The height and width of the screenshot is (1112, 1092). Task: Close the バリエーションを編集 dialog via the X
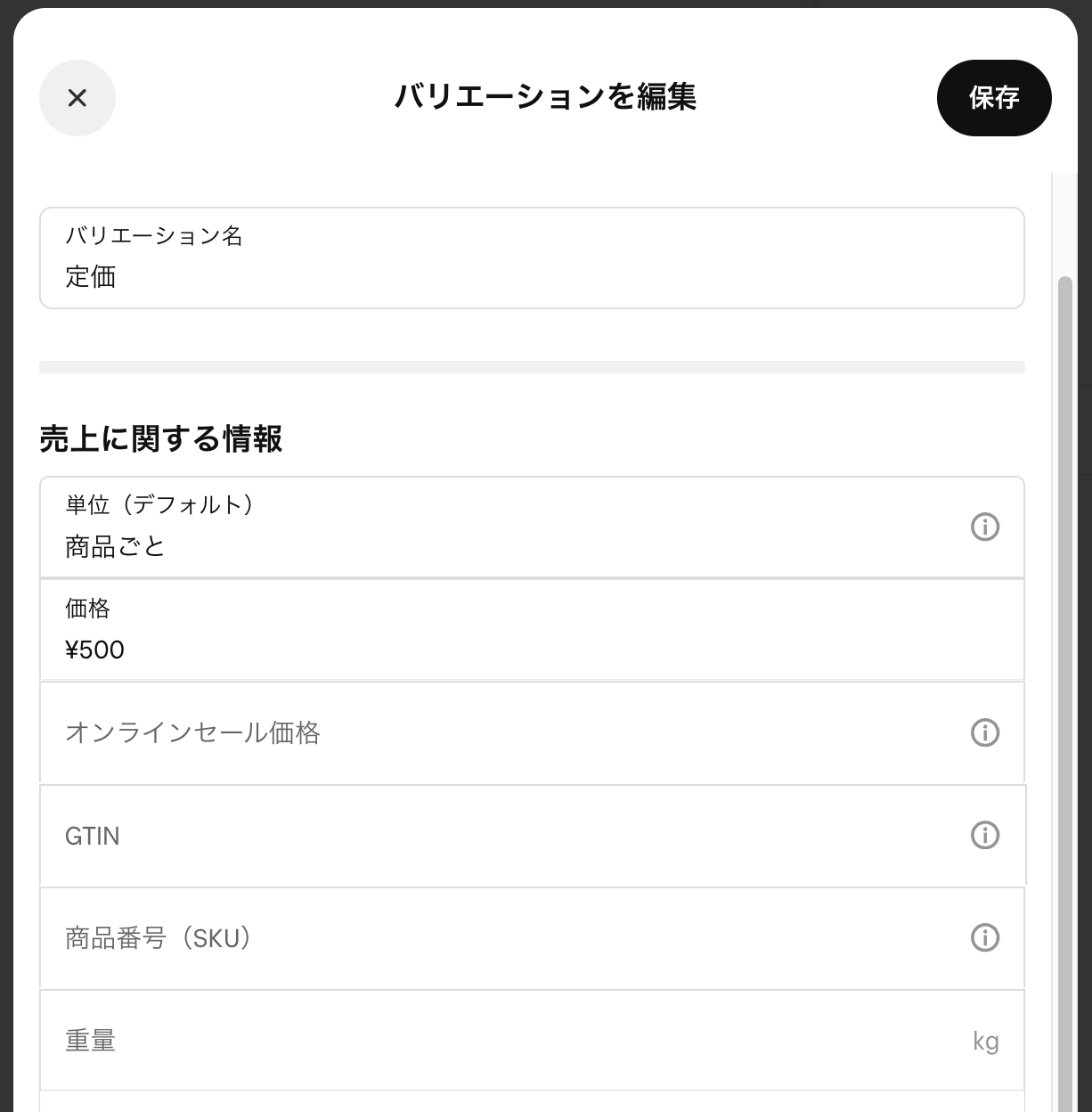coord(77,98)
